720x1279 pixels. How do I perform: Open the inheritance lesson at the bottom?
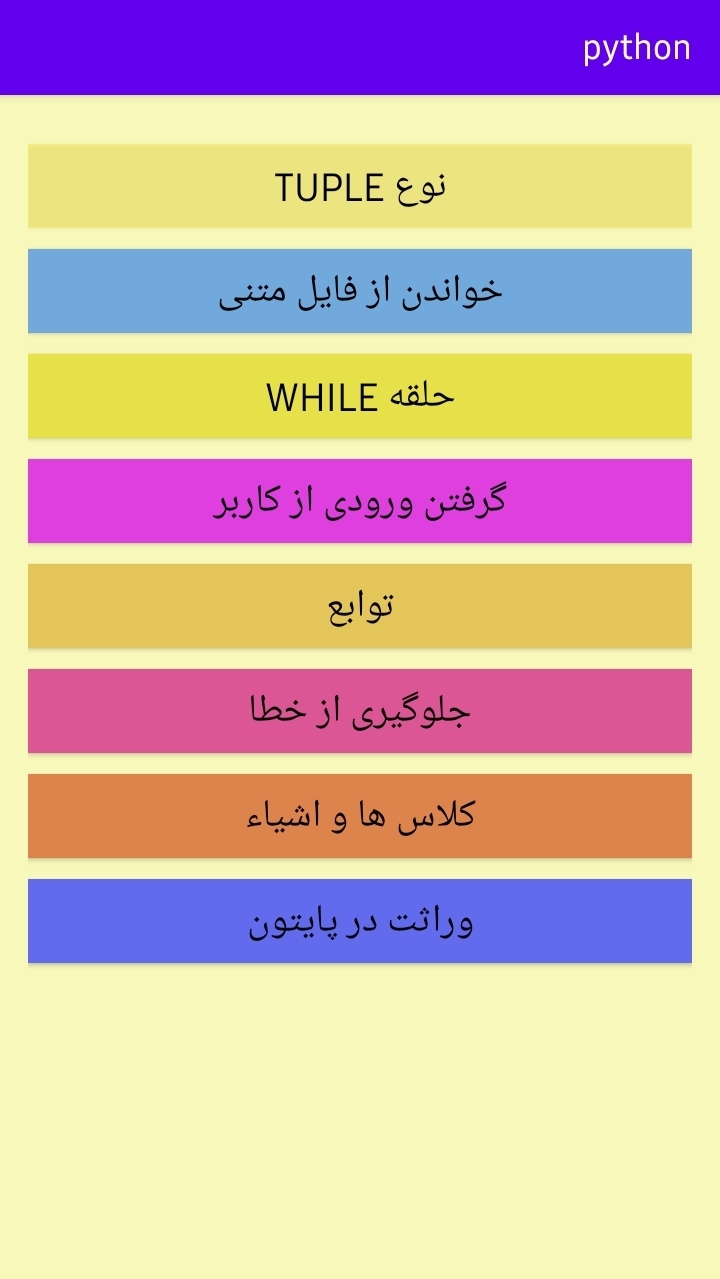point(360,920)
